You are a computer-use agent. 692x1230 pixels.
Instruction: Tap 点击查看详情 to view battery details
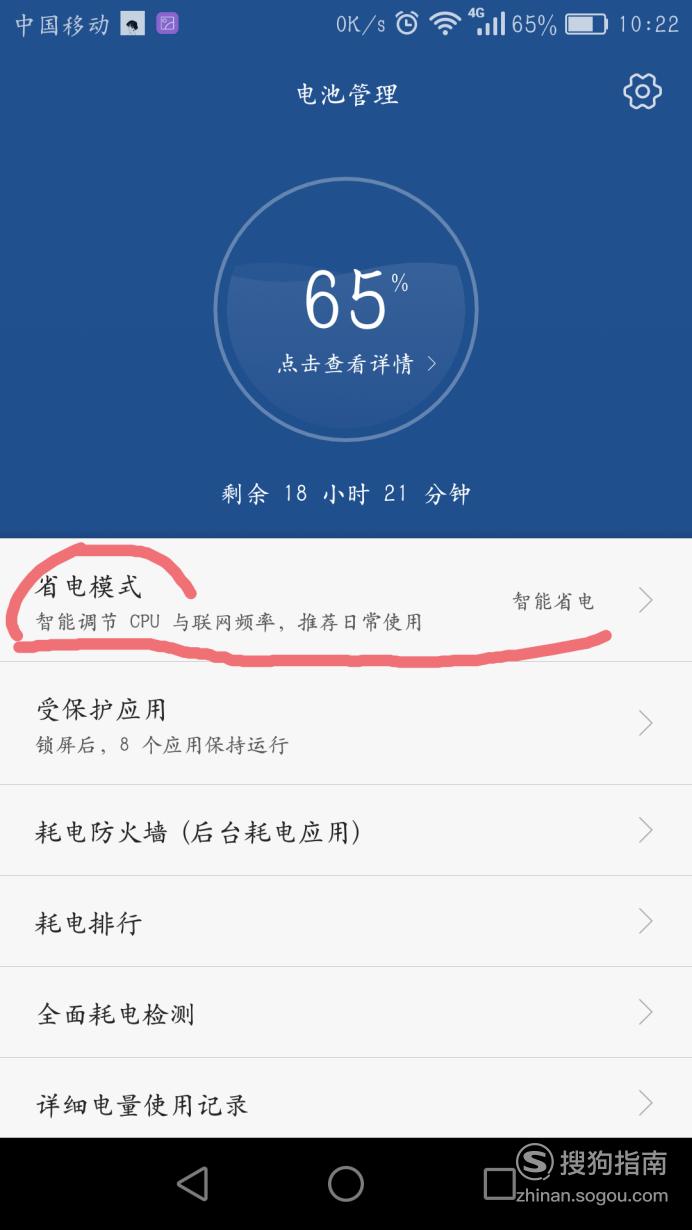coord(357,365)
